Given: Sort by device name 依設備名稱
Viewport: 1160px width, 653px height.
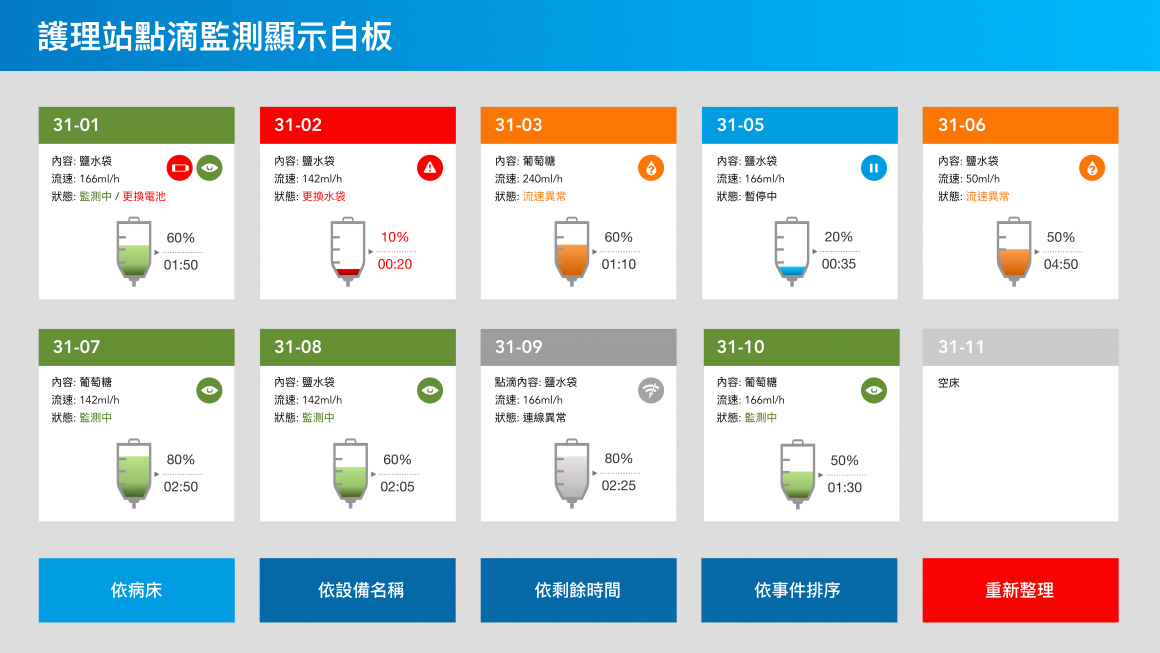Looking at the screenshot, I should pos(357,590).
